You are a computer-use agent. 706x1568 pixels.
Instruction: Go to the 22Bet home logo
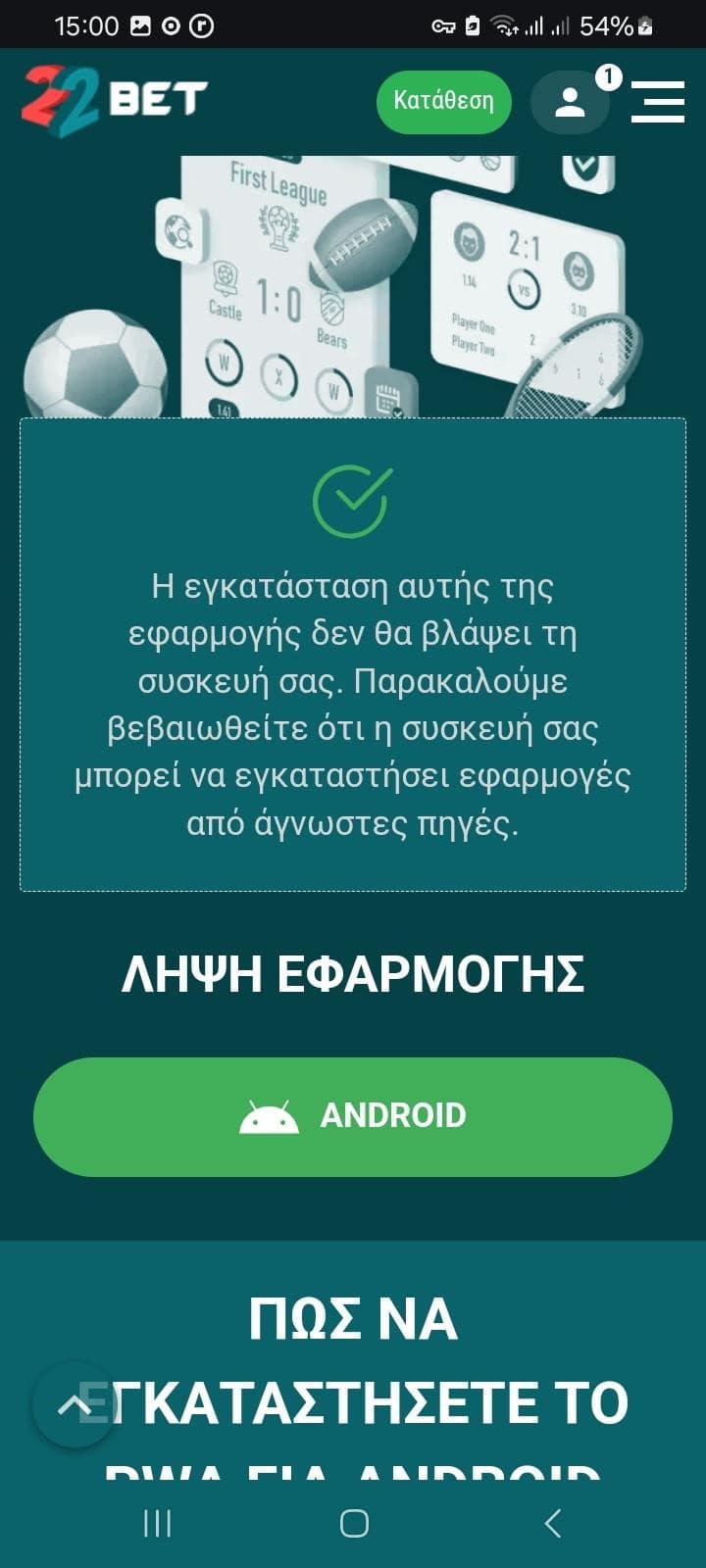(115, 99)
